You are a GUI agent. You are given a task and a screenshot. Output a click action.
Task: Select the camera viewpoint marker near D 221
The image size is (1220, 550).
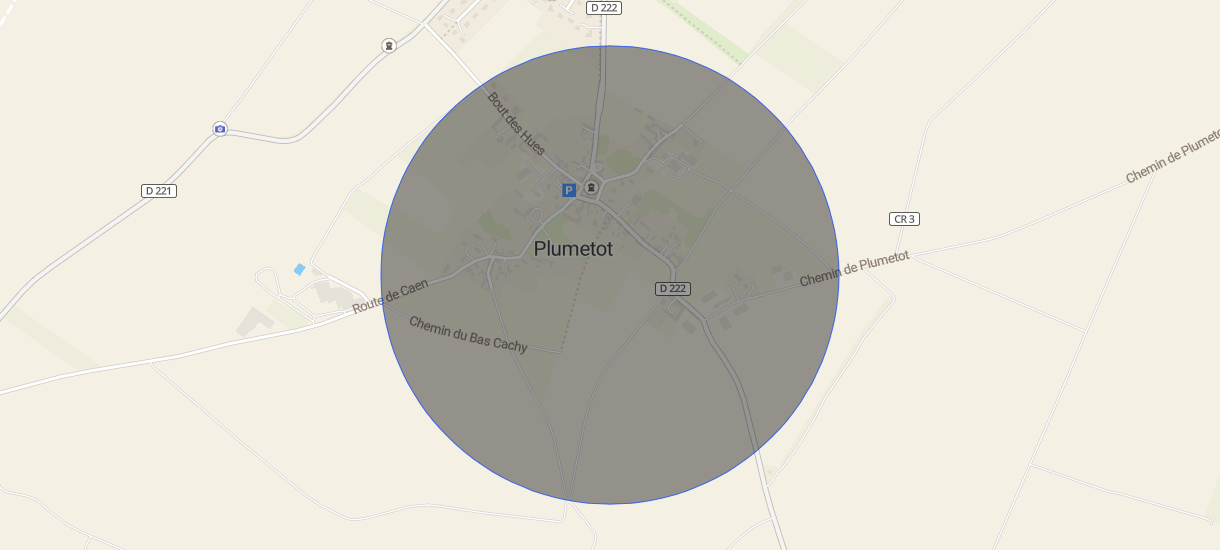tap(220, 129)
